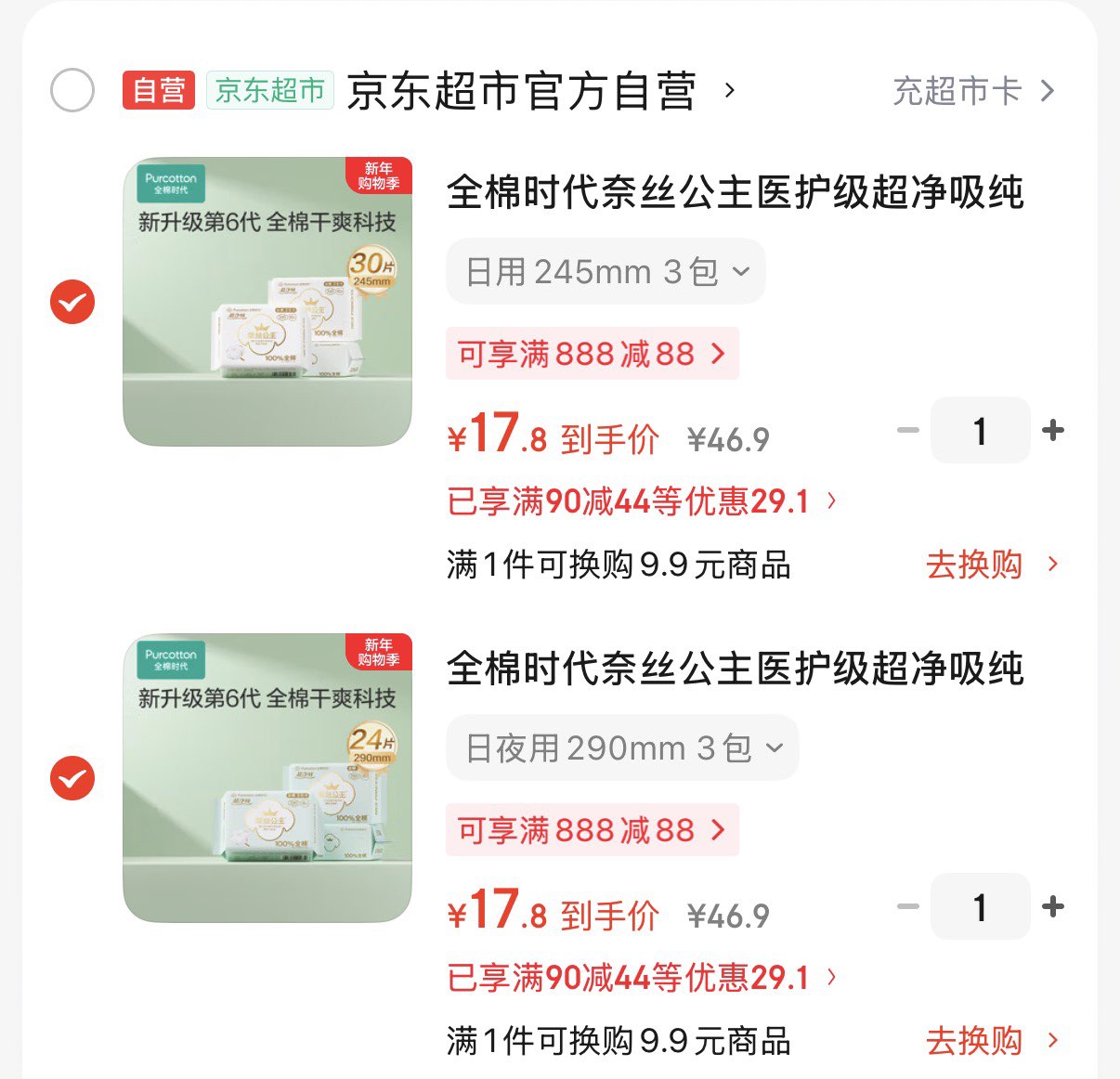
Task: View 满888减88 promotion for 日用 245mm item
Action: 592,354
